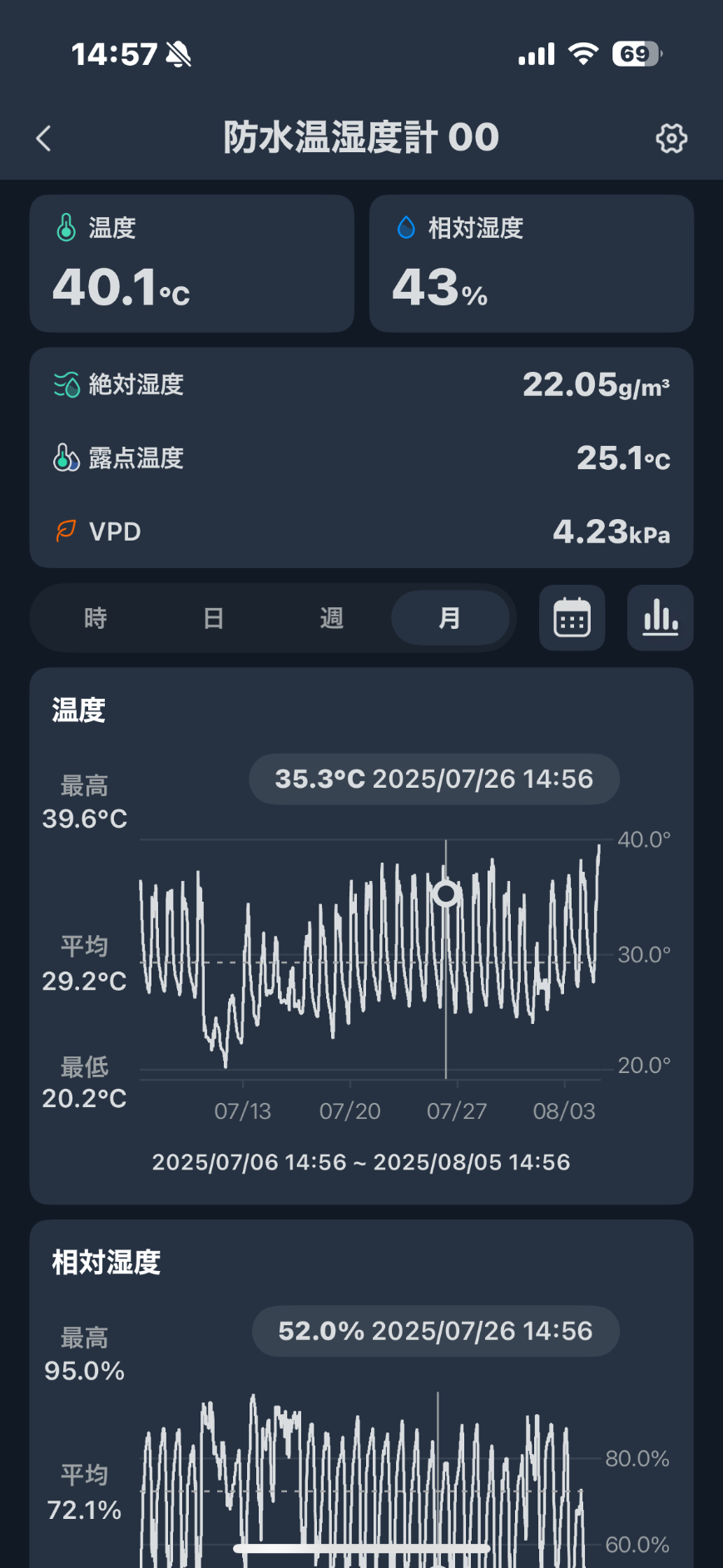723x1568 pixels.
Task: Switch to the 週 (week) view
Action: 332,618
